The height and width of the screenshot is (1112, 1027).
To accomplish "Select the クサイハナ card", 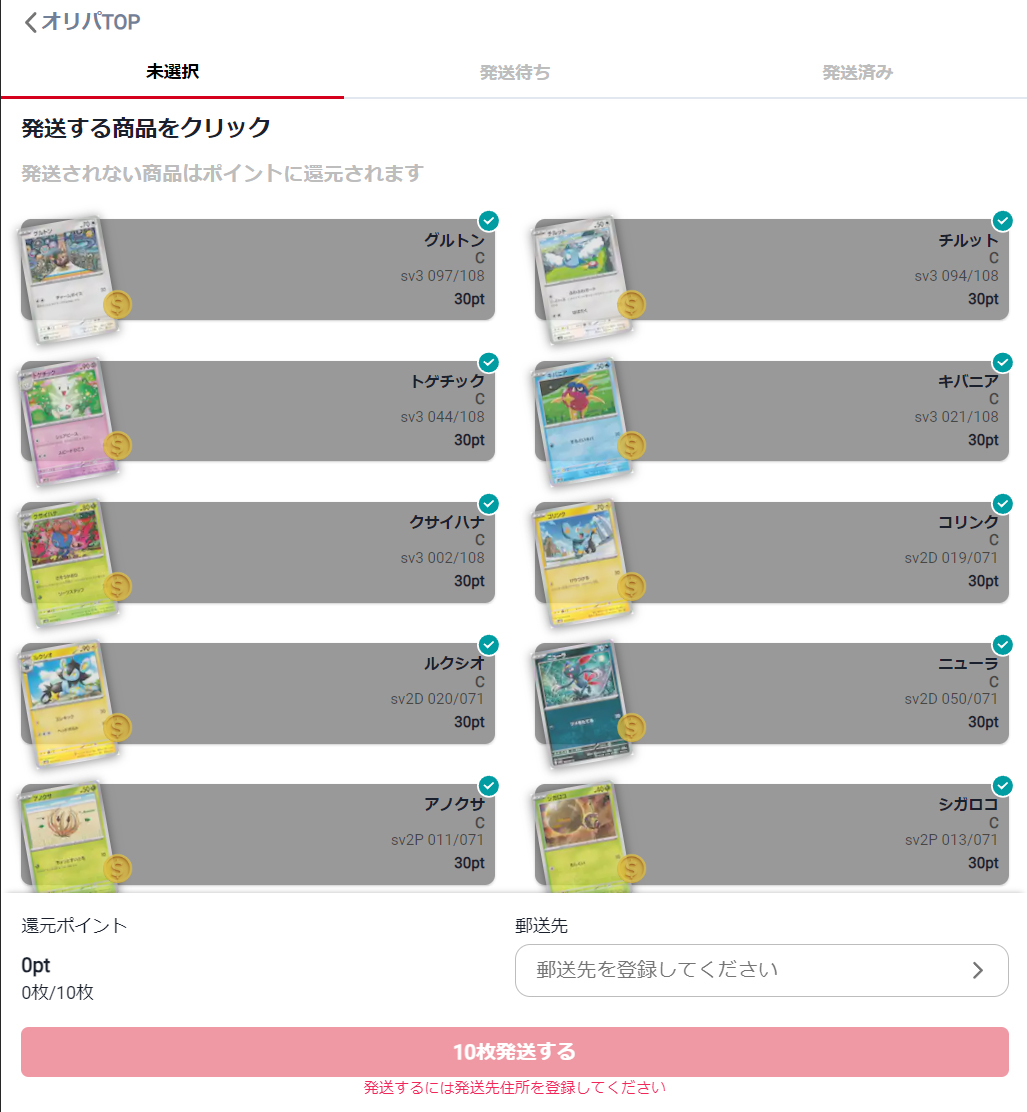I will point(258,552).
